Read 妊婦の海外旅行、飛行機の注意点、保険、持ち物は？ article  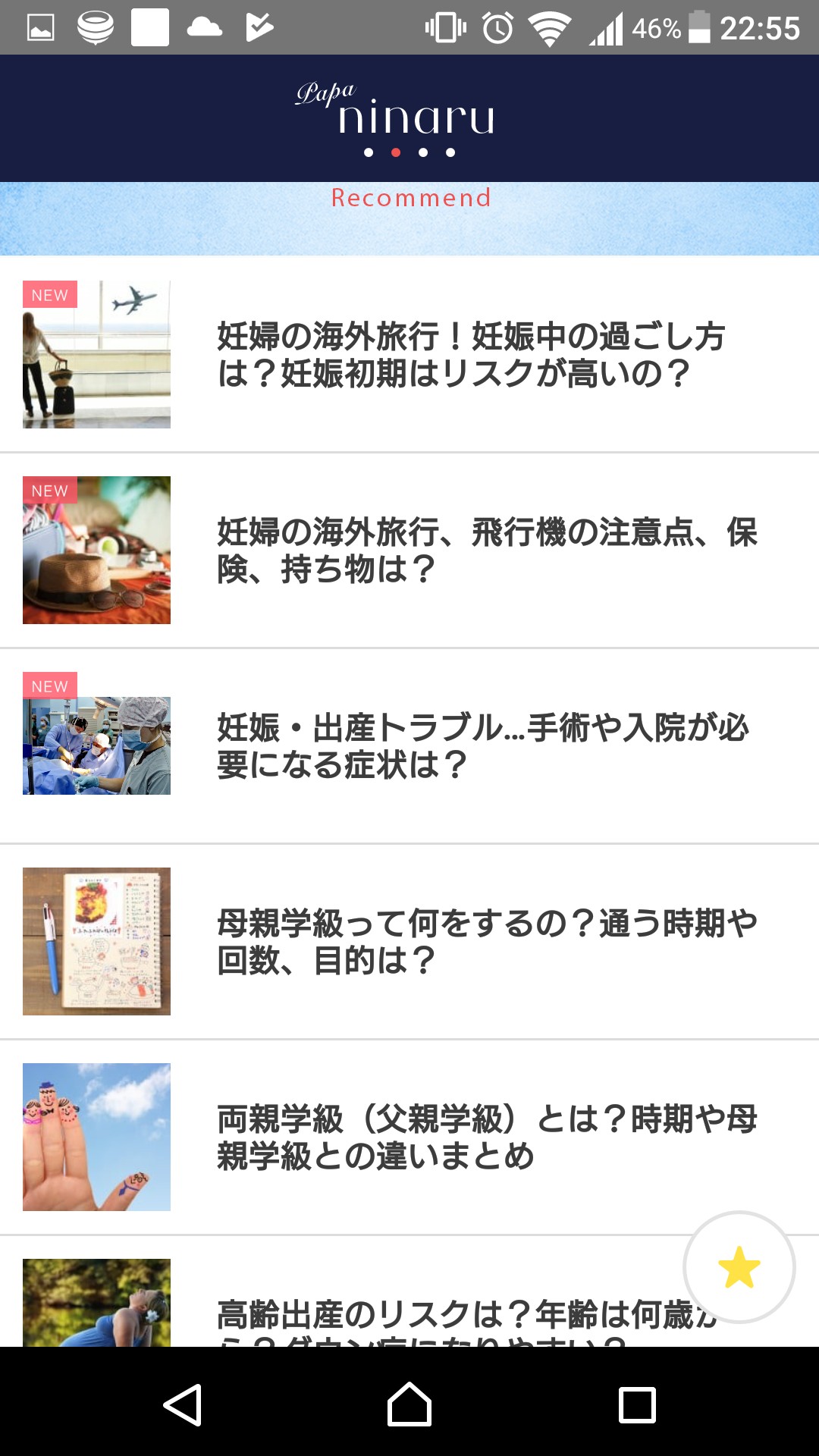point(485,551)
